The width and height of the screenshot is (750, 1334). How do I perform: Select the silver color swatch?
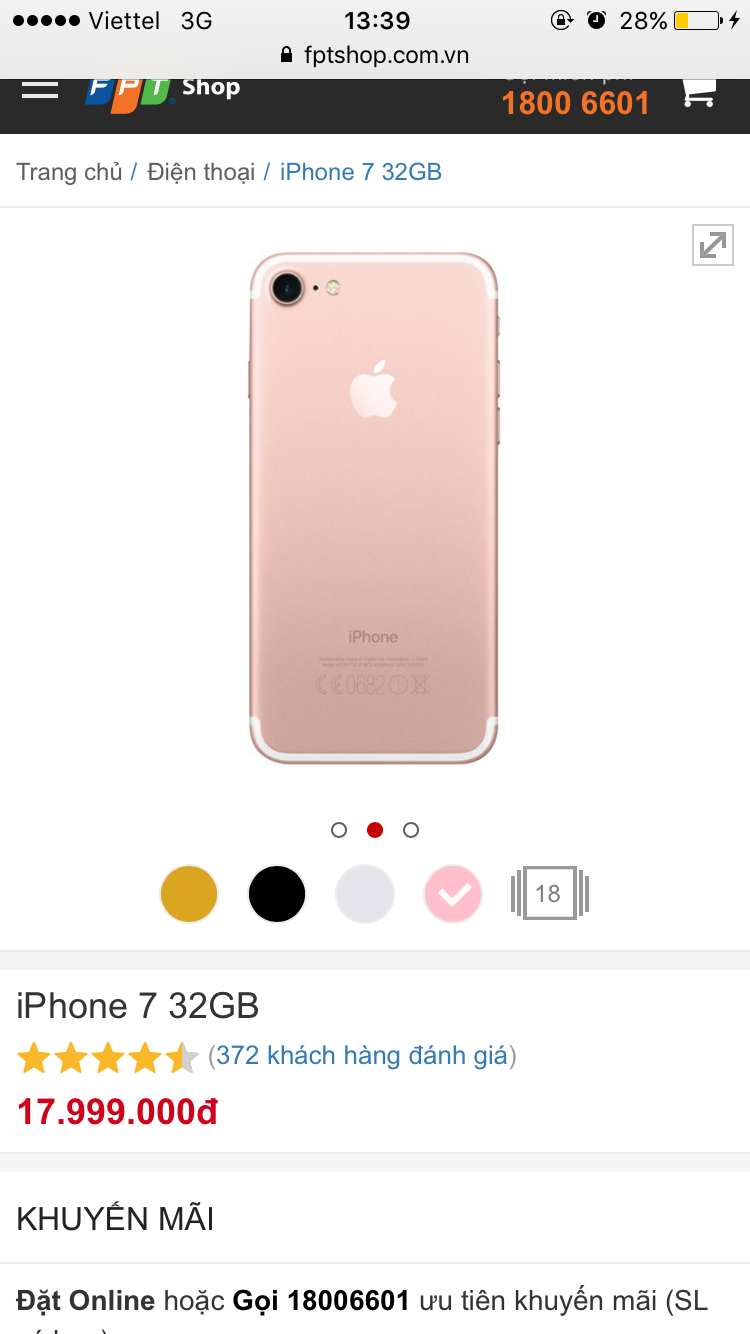(x=365, y=894)
